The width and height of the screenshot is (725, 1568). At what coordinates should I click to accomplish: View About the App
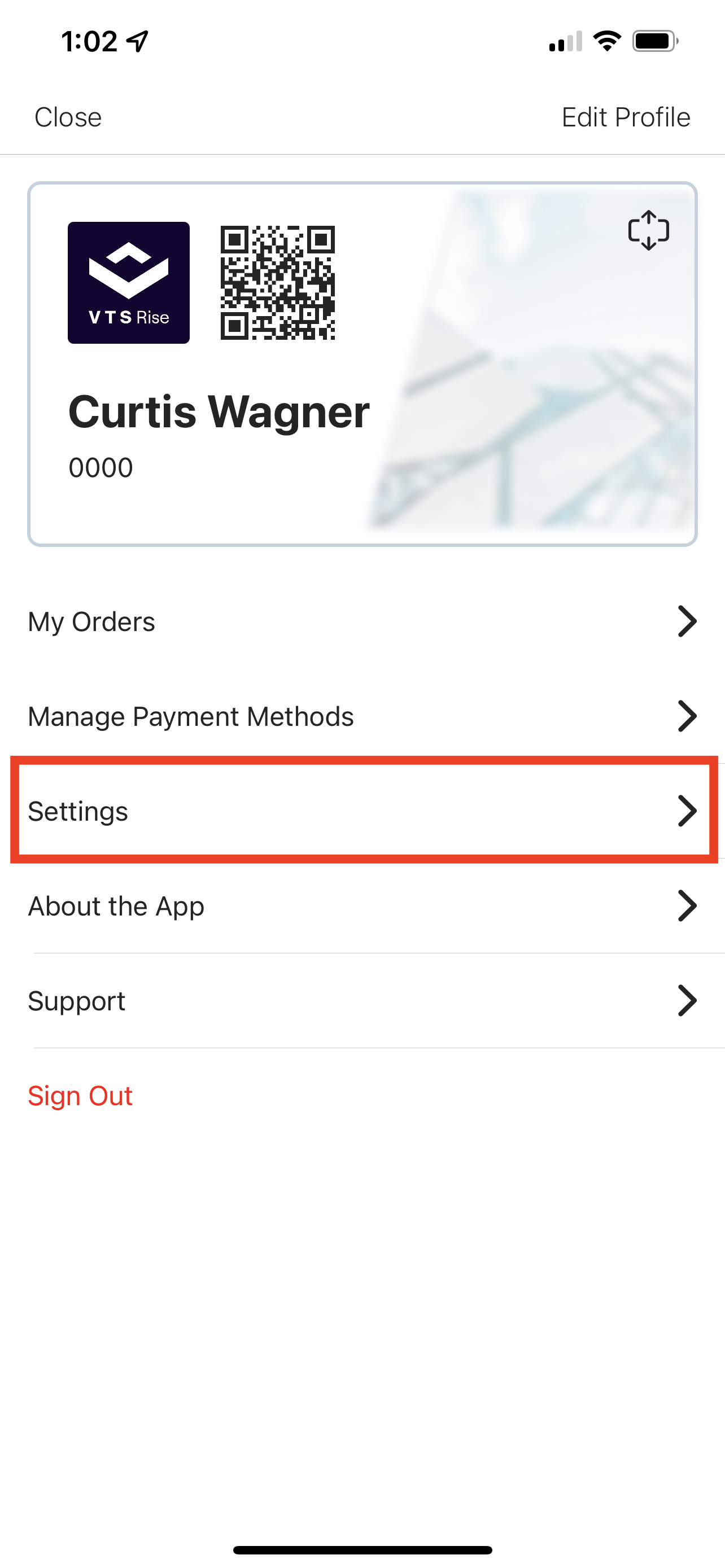pos(362,906)
